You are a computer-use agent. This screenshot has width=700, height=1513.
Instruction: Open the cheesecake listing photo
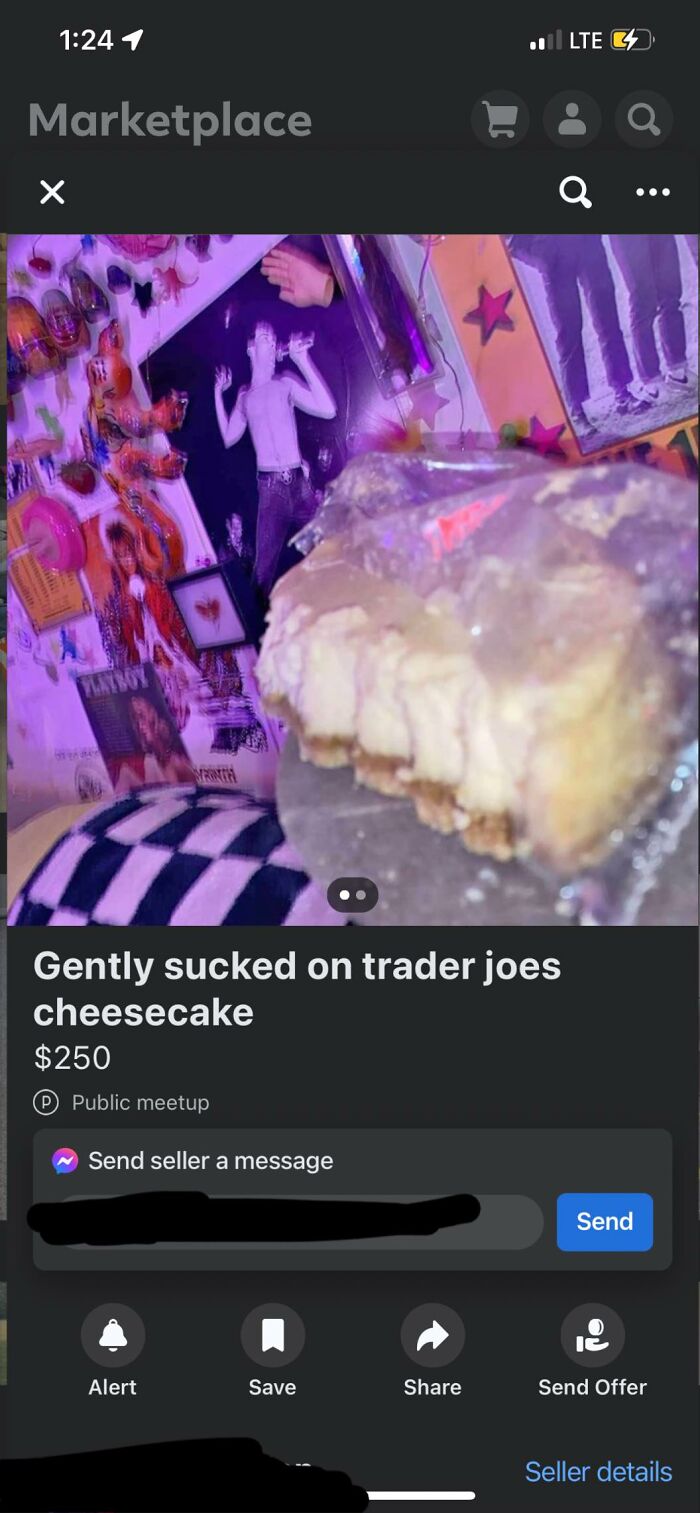pyautogui.click(x=352, y=578)
